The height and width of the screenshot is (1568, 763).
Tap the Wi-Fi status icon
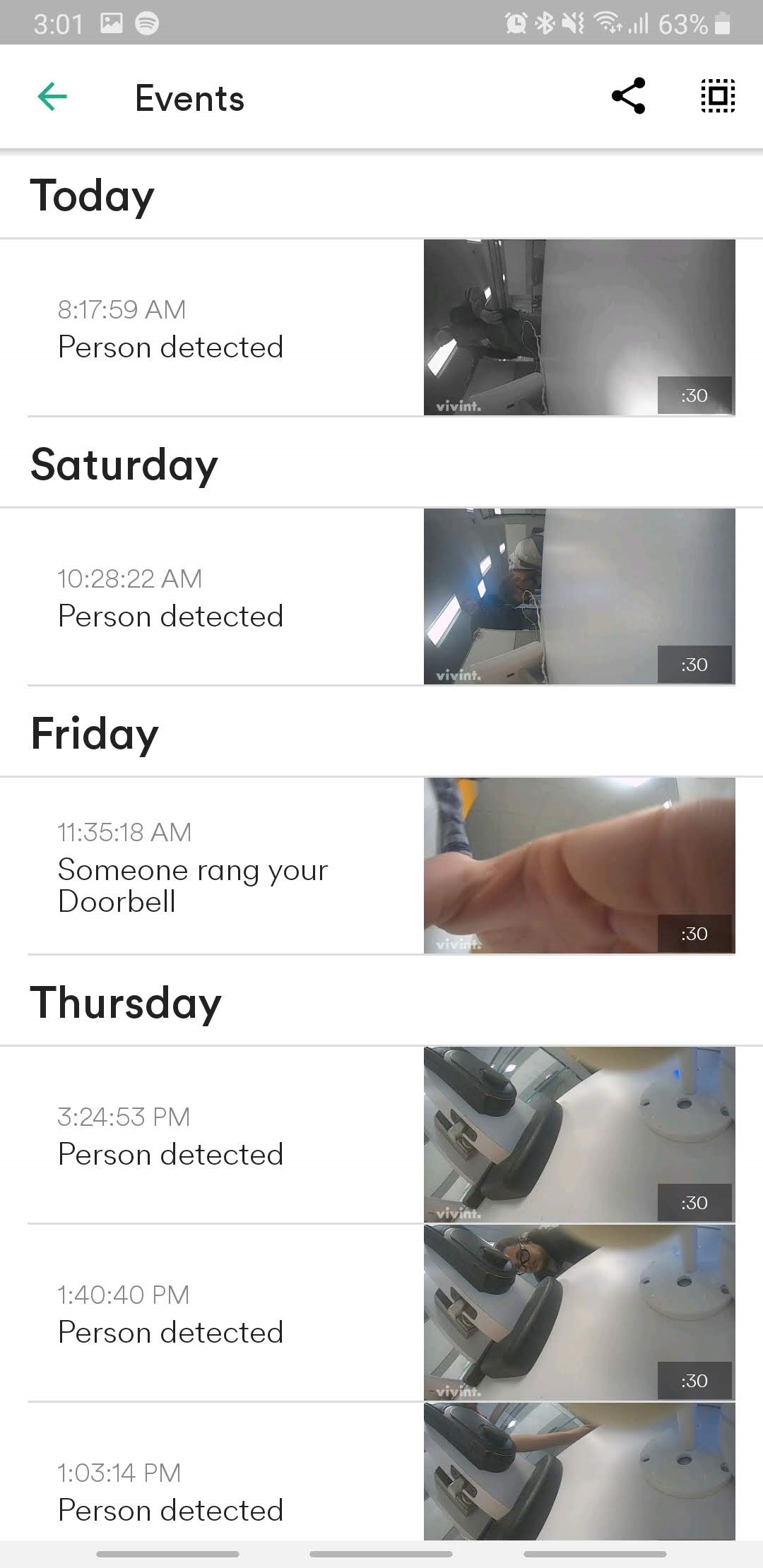tap(609, 23)
